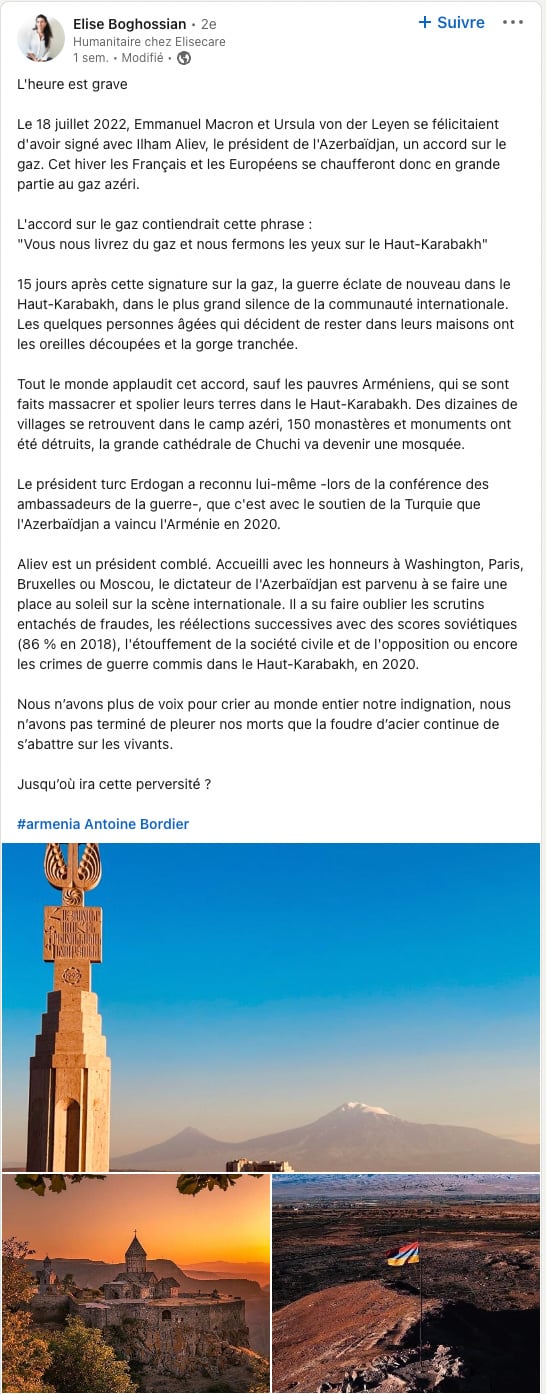The height and width of the screenshot is (1394, 546).
Task: View the photo with the Armenian flag
Action: coord(406,1283)
